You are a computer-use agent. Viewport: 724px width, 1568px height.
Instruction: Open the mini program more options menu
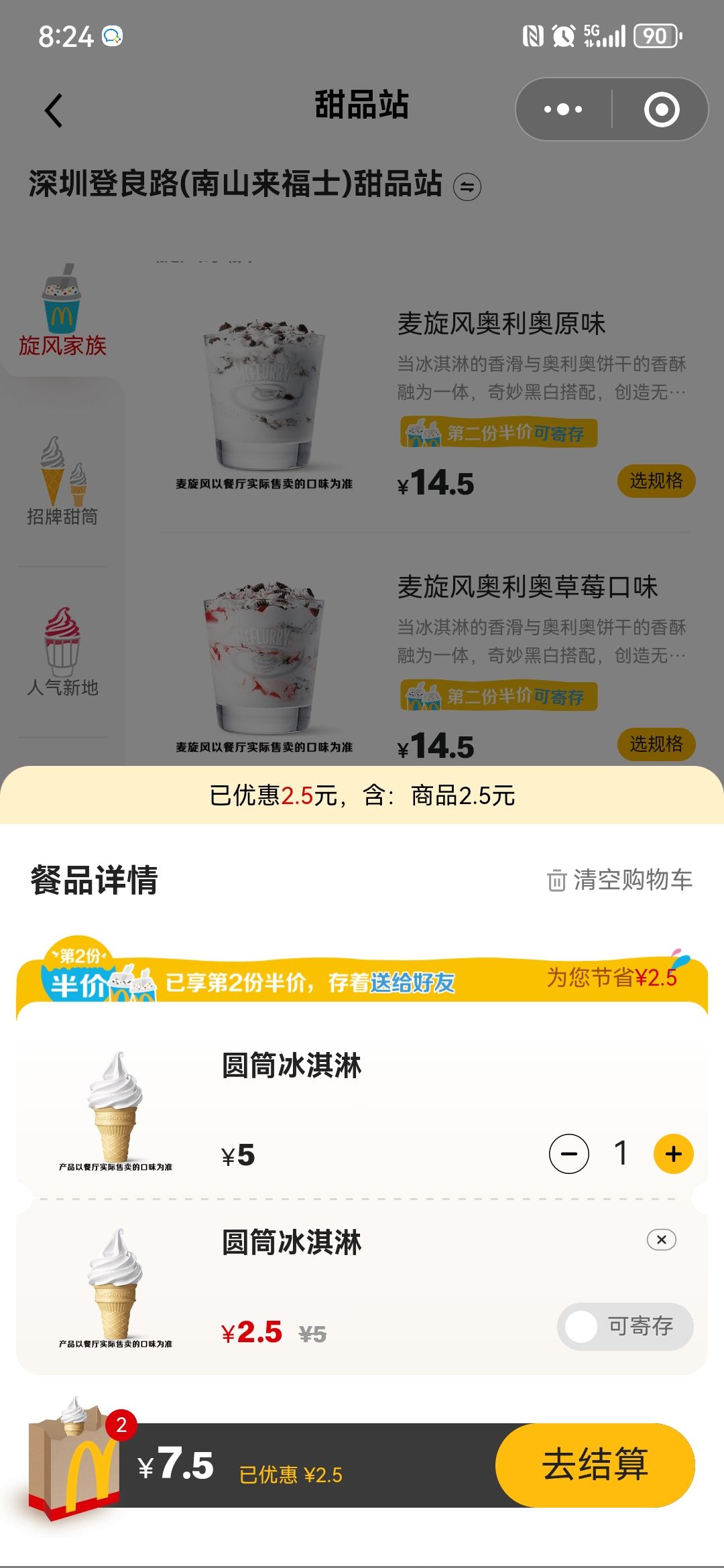tap(563, 109)
